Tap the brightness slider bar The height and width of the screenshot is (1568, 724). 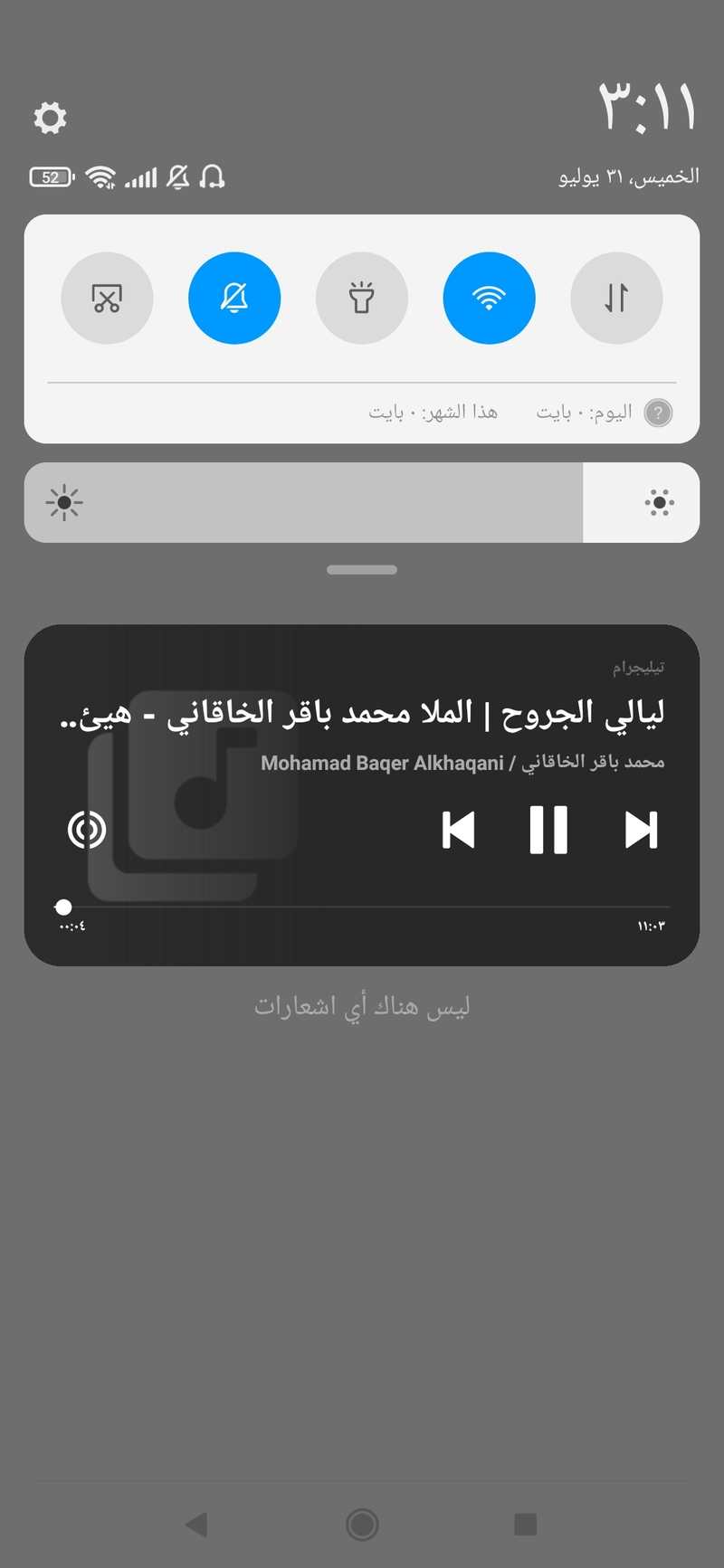(362, 503)
